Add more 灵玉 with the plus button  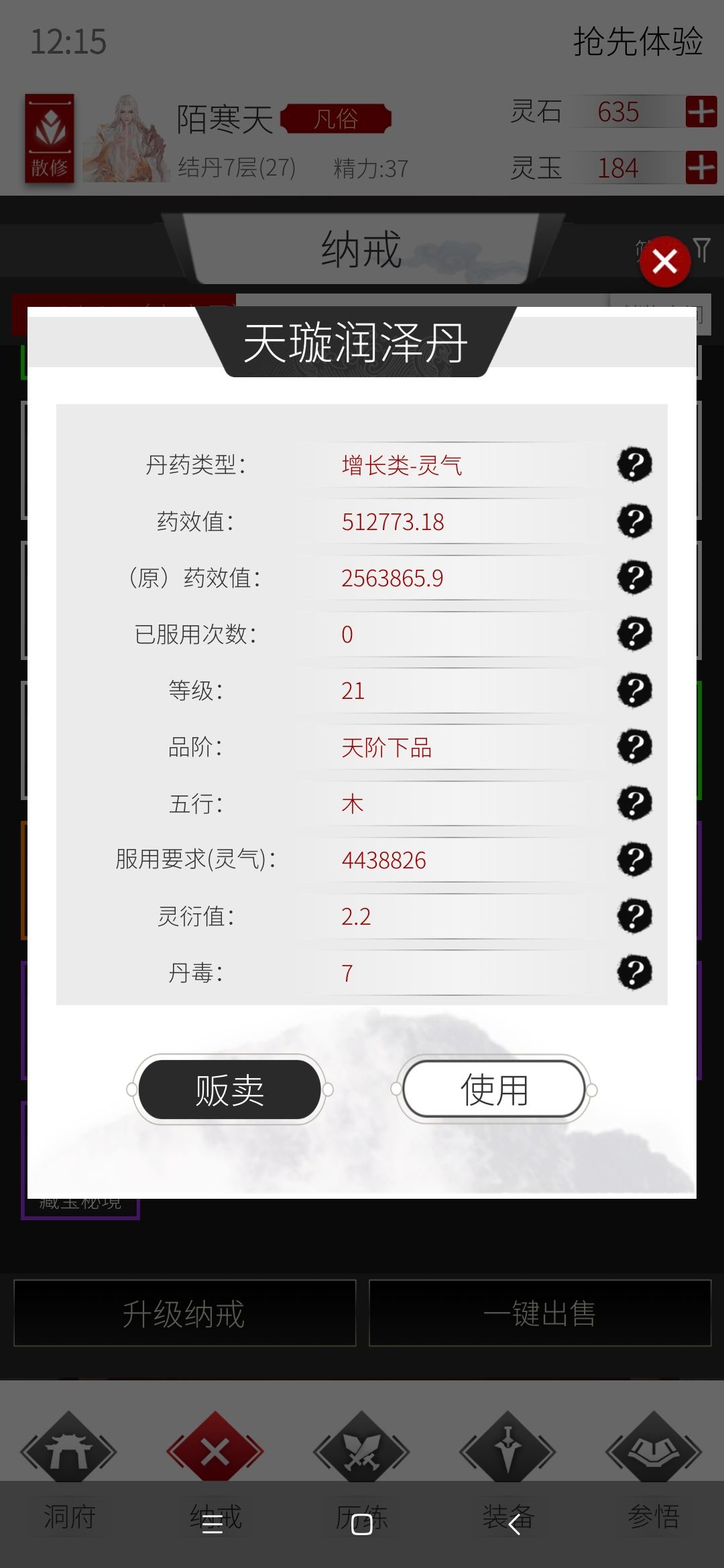[x=701, y=168]
